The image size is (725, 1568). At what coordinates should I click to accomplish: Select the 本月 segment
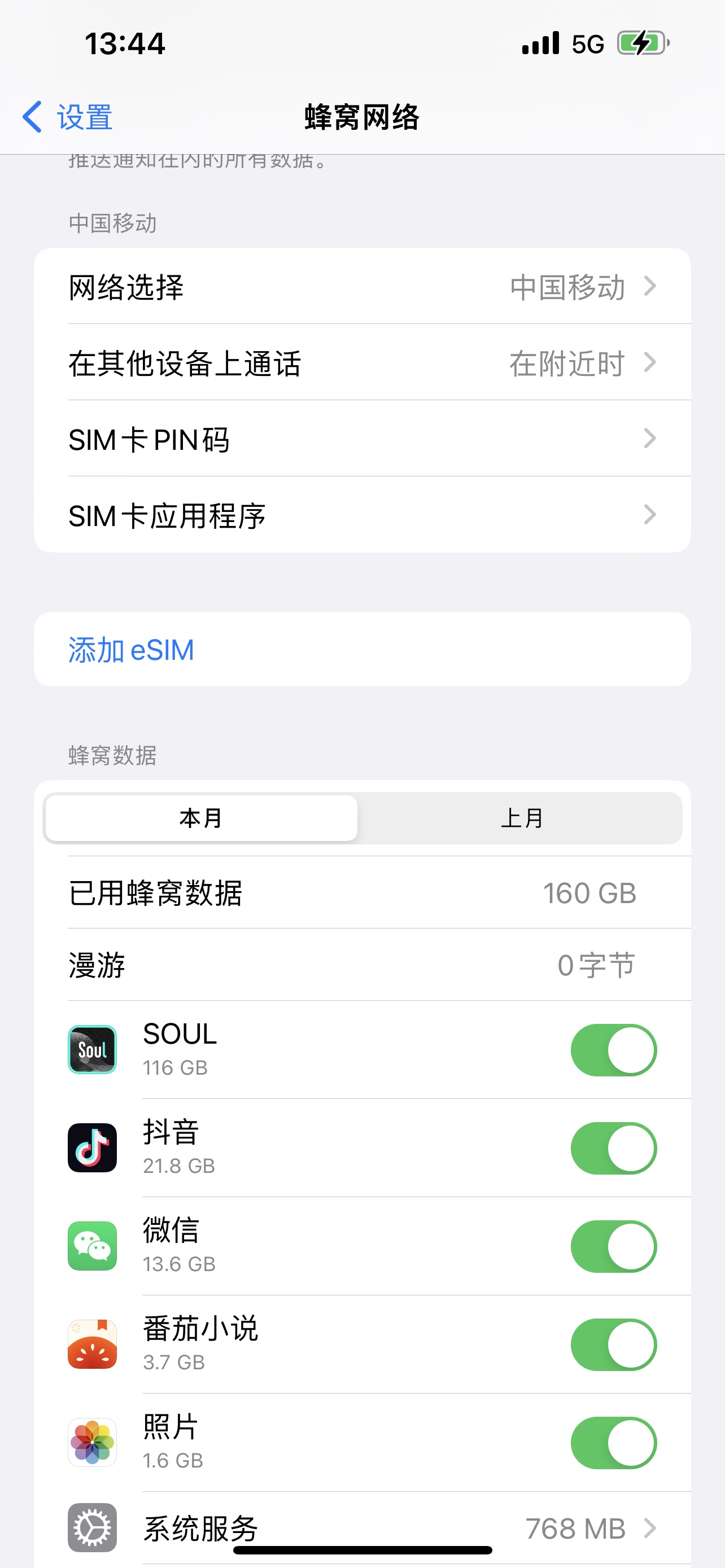click(201, 818)
